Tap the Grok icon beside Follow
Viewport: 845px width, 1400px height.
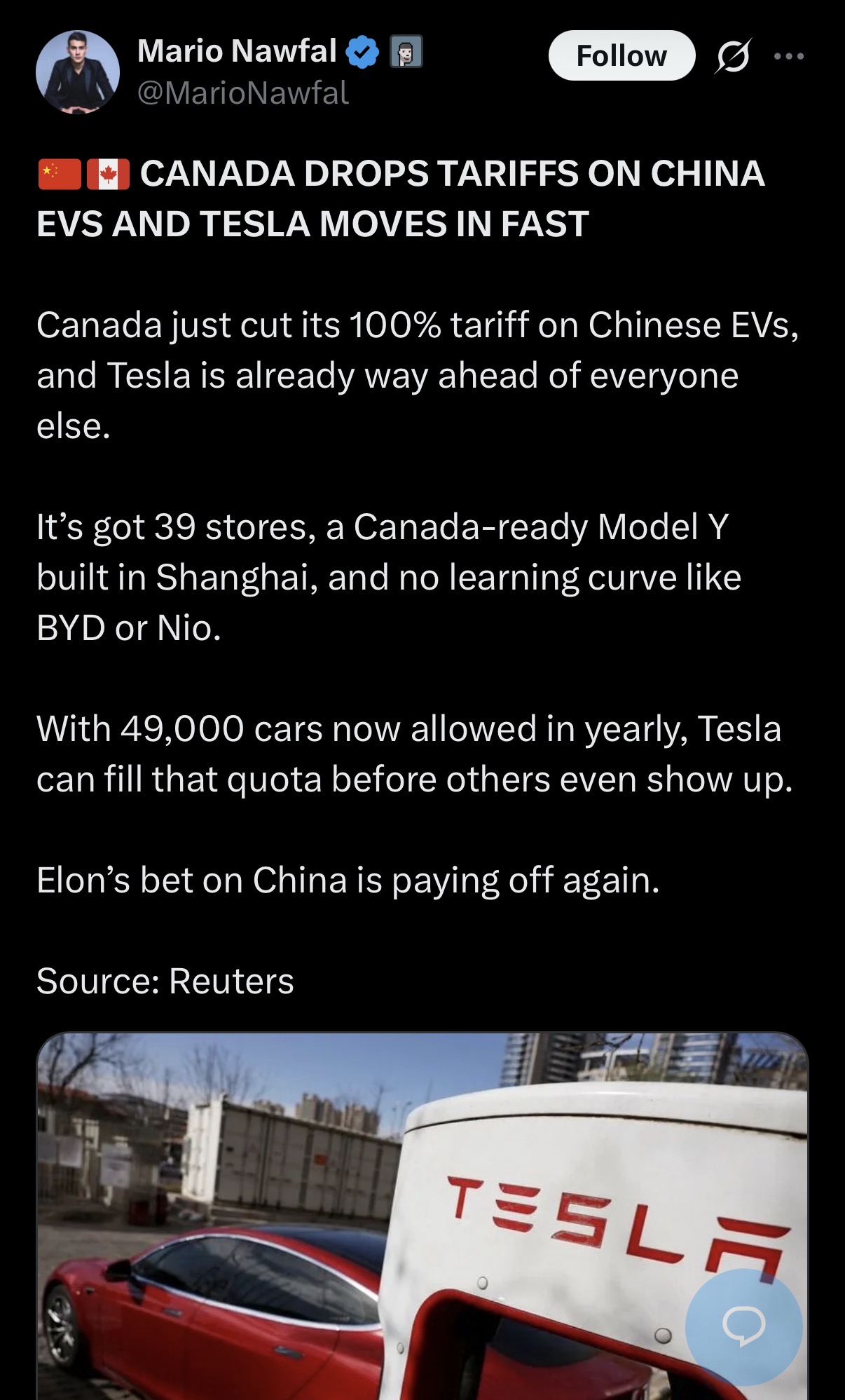click(x=733, y=55)
